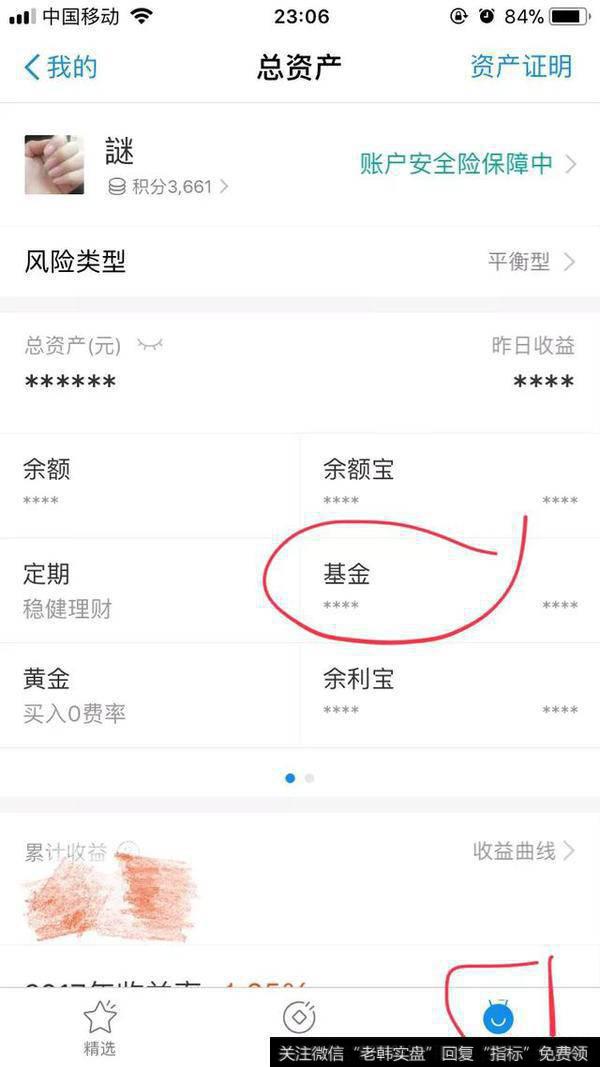Tap the page indicator dots
Image resolution: width=600 pixels, height=1067 pixels.
[299, 777]
